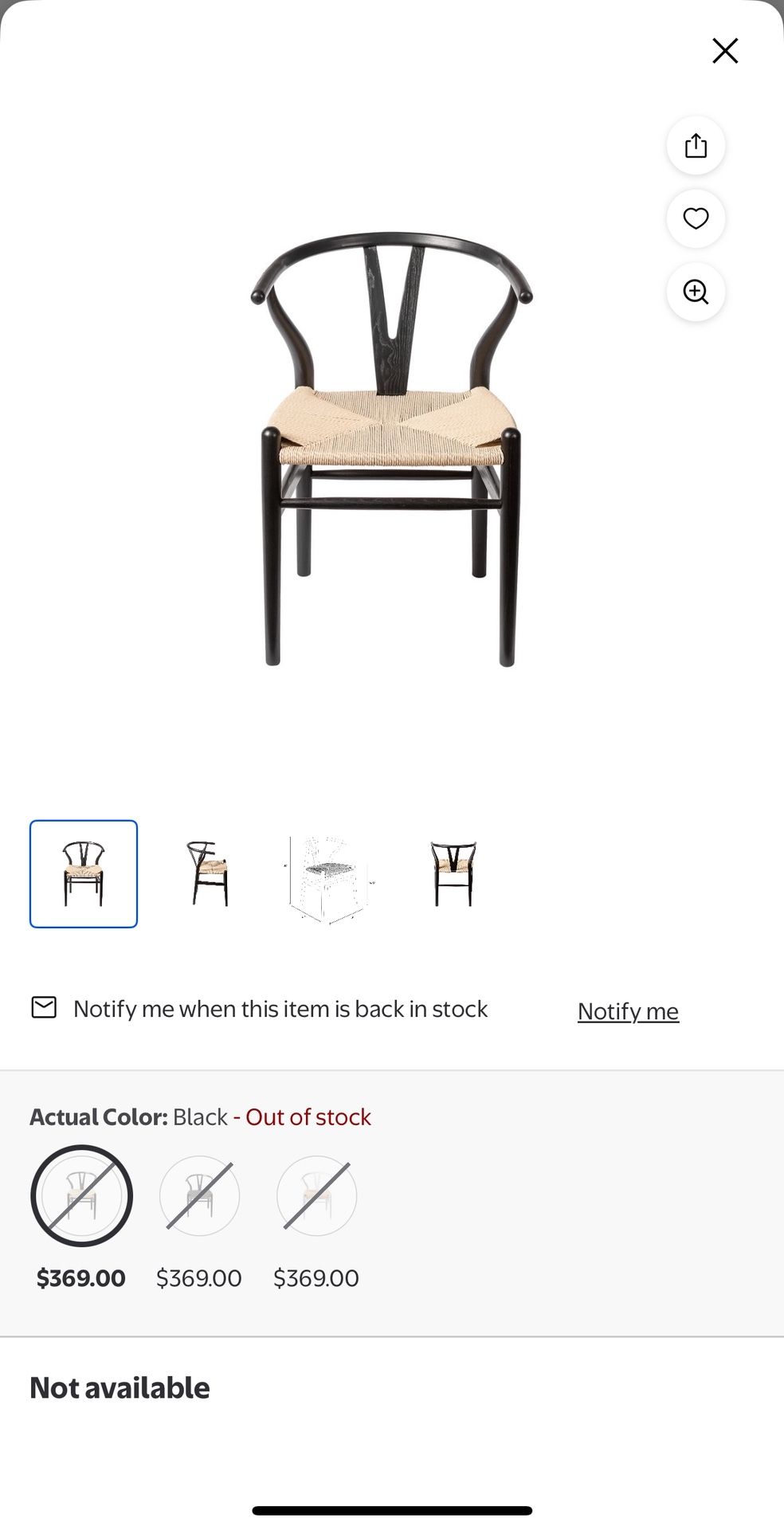The height and width of the screenshot is (1530, 784).
Task: Tap the share arrow in the top right
Action: pos(696,145)
